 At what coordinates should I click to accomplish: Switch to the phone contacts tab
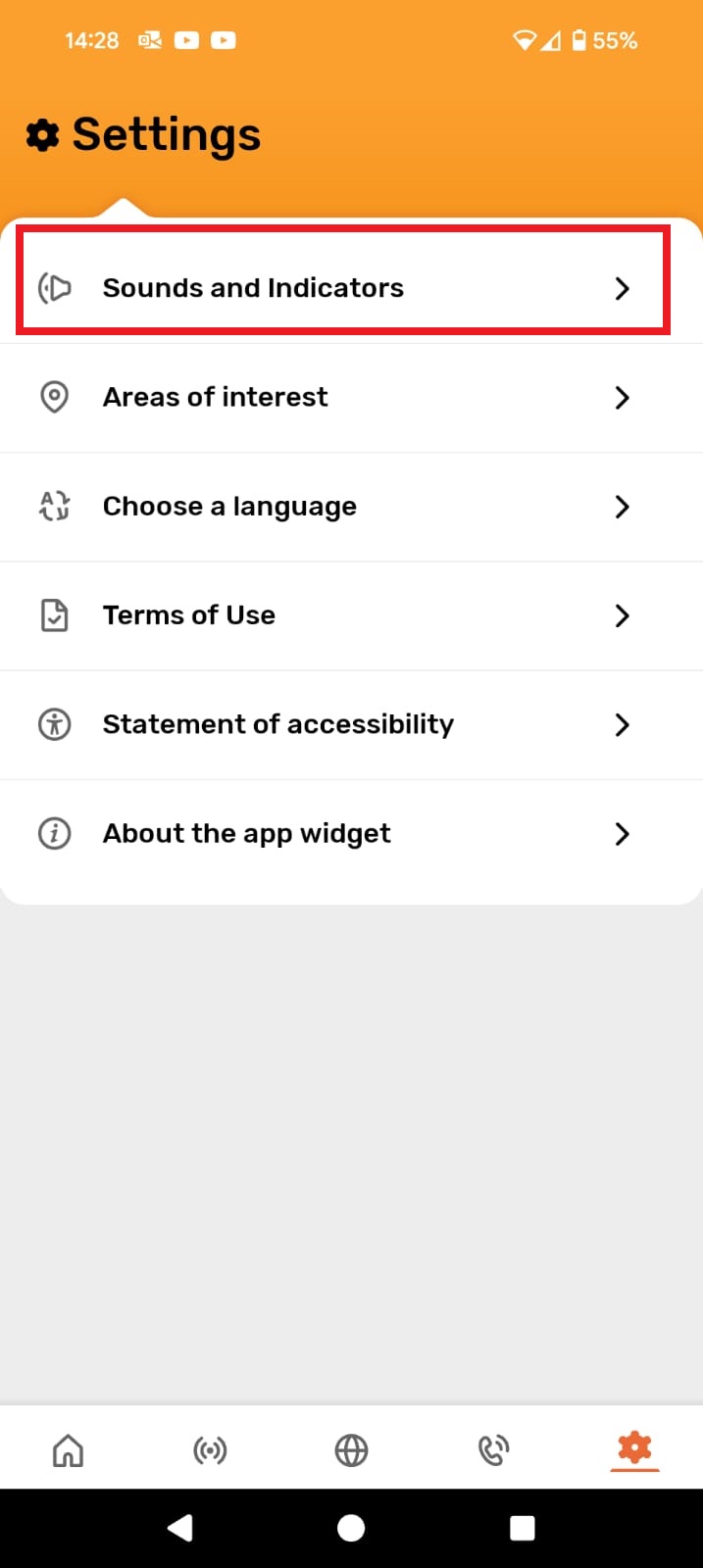tap(493, 1449)
